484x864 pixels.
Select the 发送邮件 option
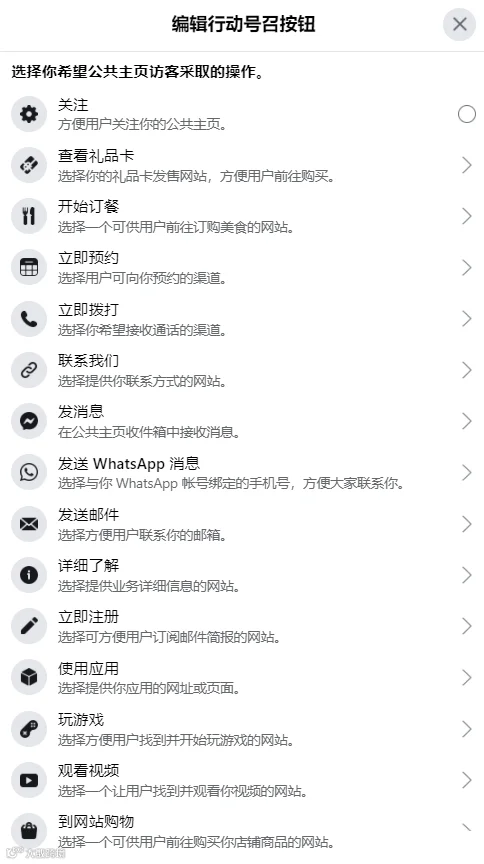click(x=242, y=523)
